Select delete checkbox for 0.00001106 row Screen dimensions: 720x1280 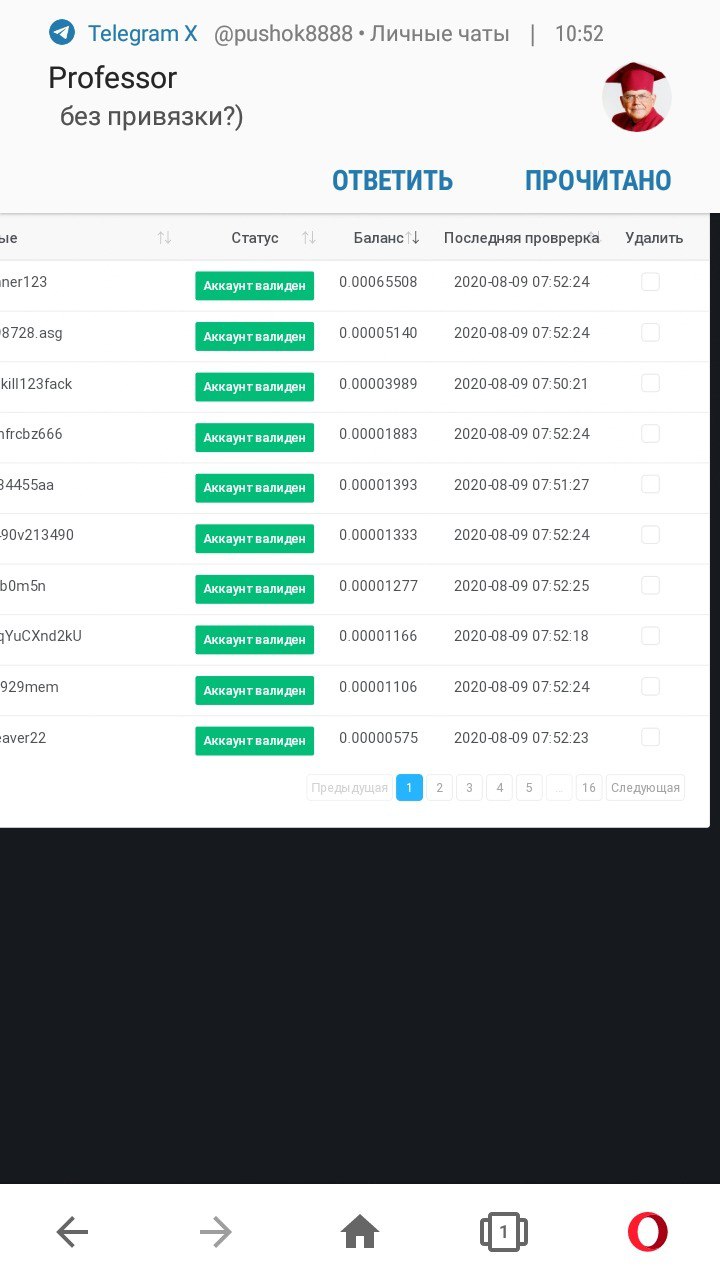click(650, 687)
